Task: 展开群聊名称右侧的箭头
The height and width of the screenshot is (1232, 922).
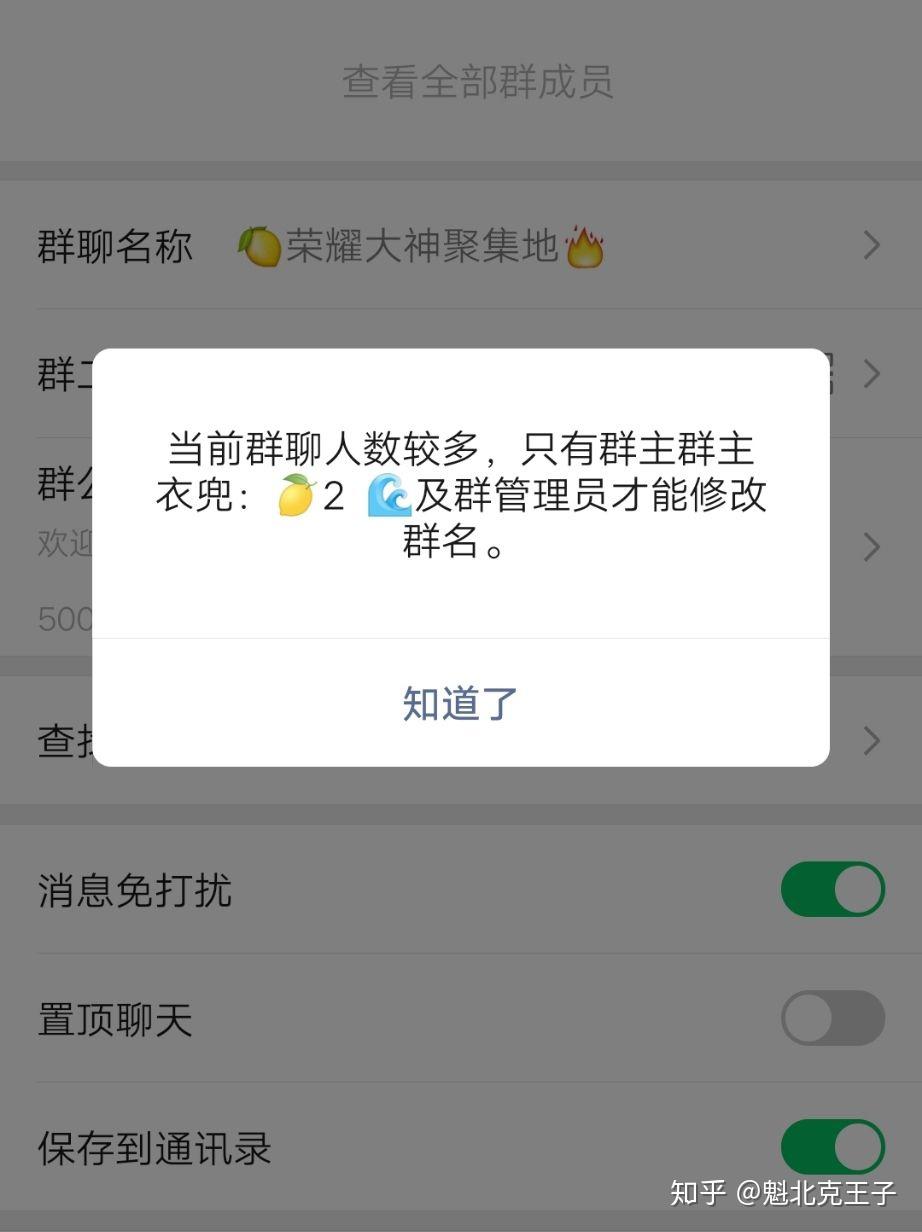Action: 871,246
